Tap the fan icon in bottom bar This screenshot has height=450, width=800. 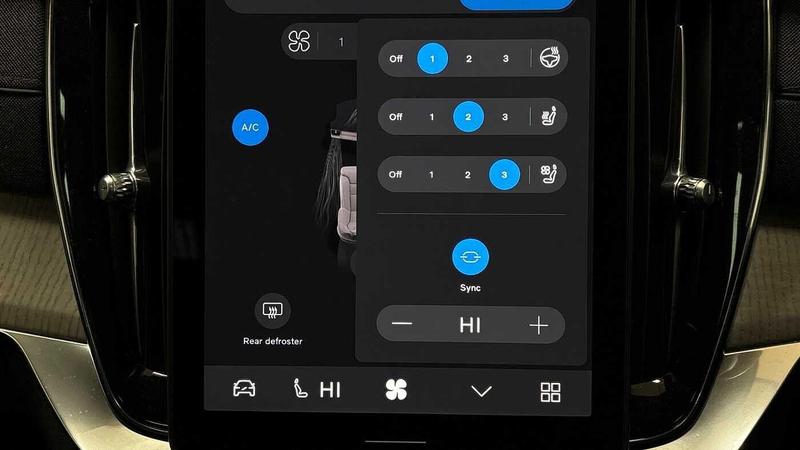coord(396,390)
